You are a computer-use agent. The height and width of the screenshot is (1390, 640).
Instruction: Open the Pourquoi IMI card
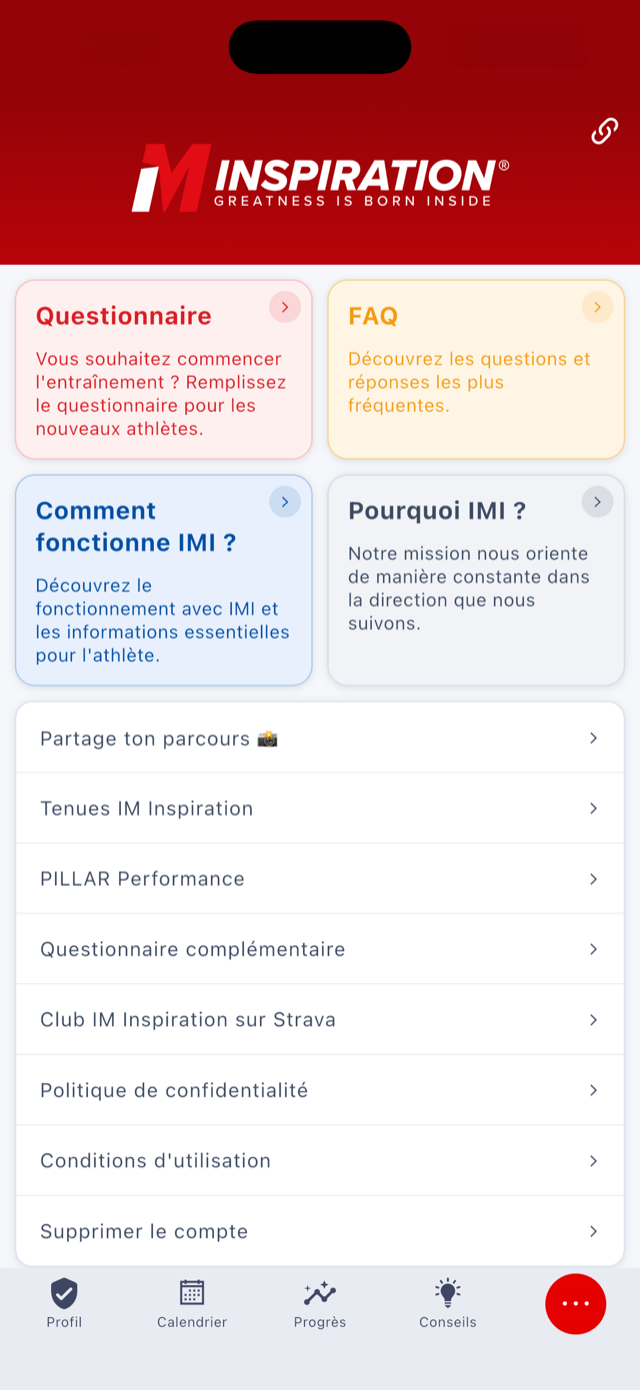476,580
